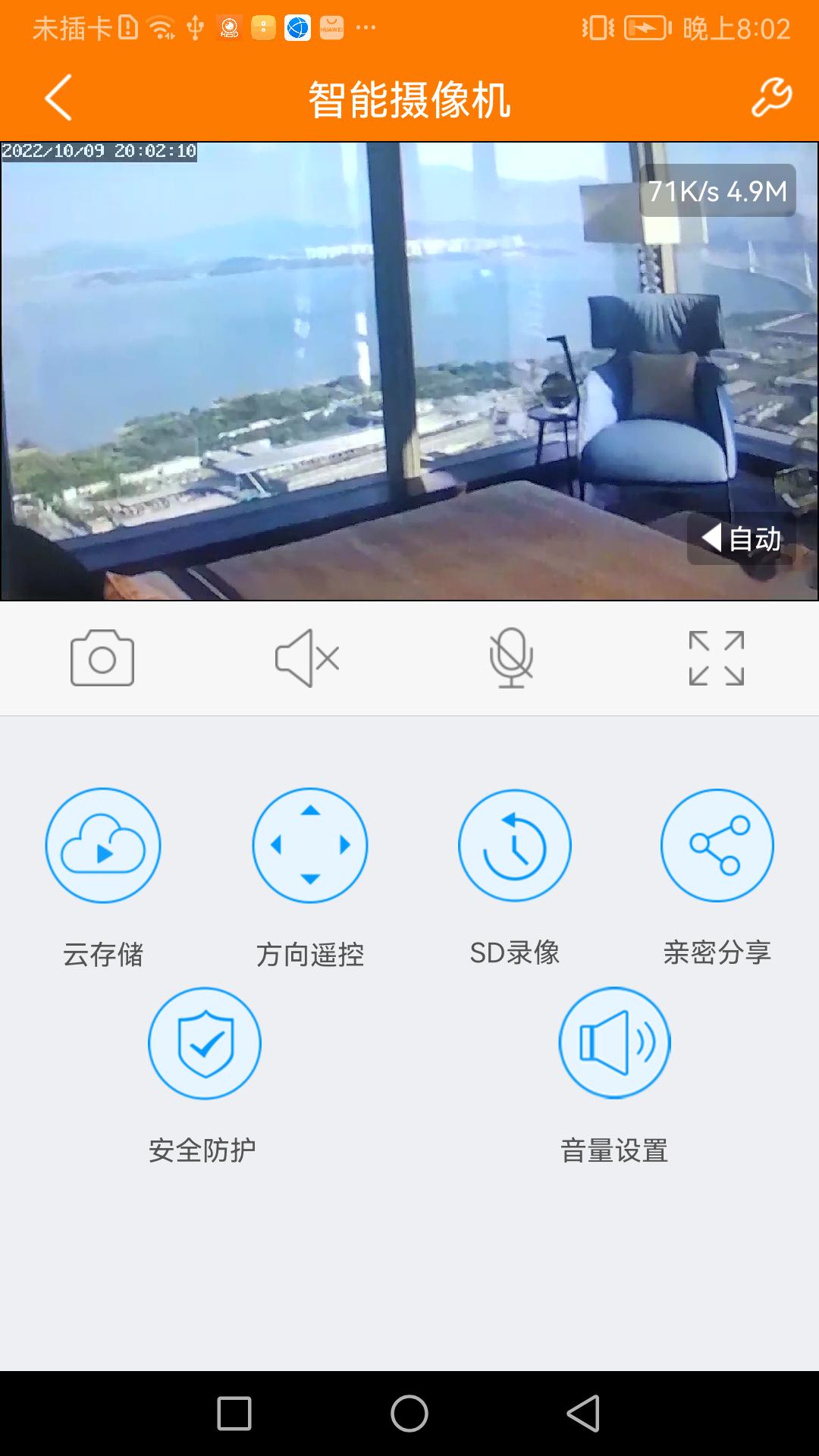This screenshot has width=819, height=1456.
Task: Open 云存储 cloud storage
Action: (x=103, y=846)
